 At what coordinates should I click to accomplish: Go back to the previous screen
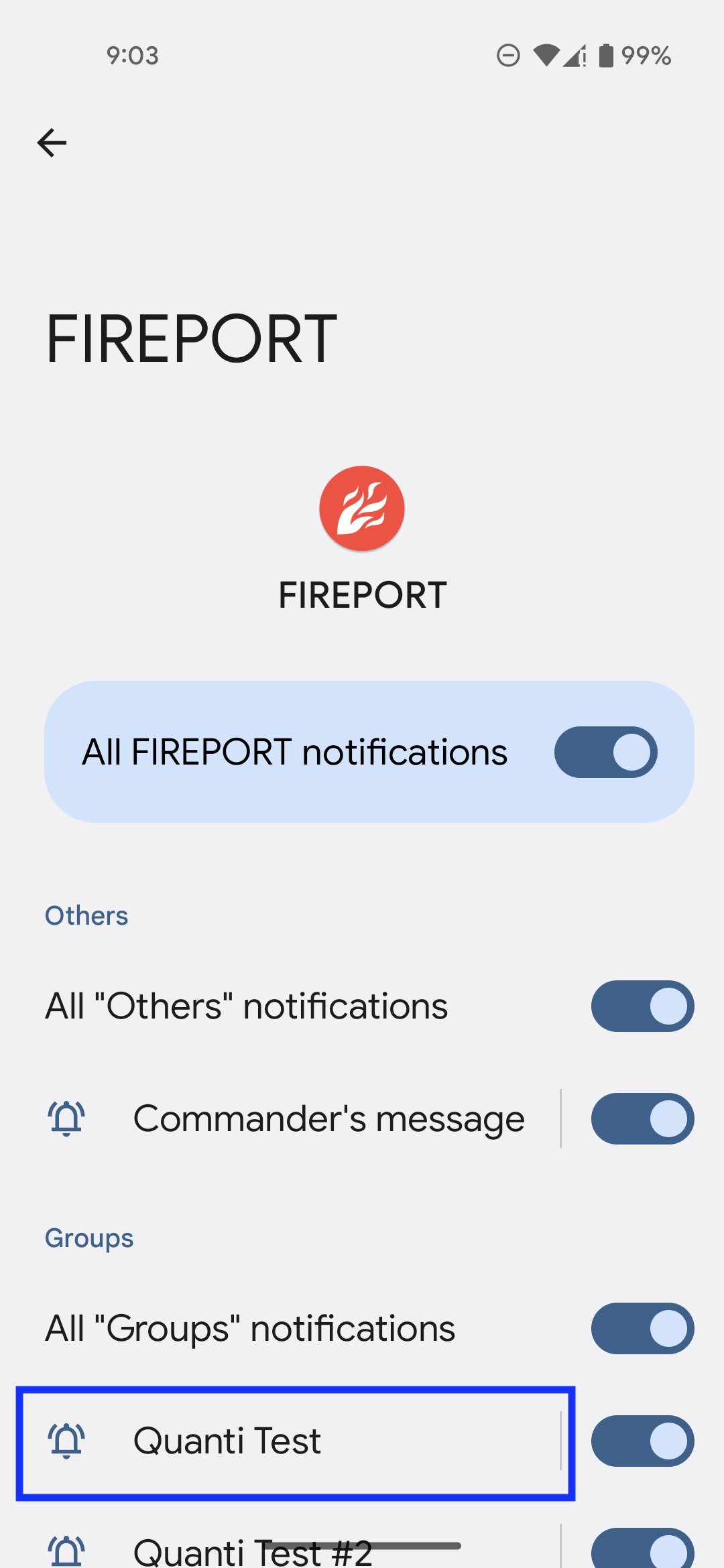pyautogui.click(x=52, y=143)
